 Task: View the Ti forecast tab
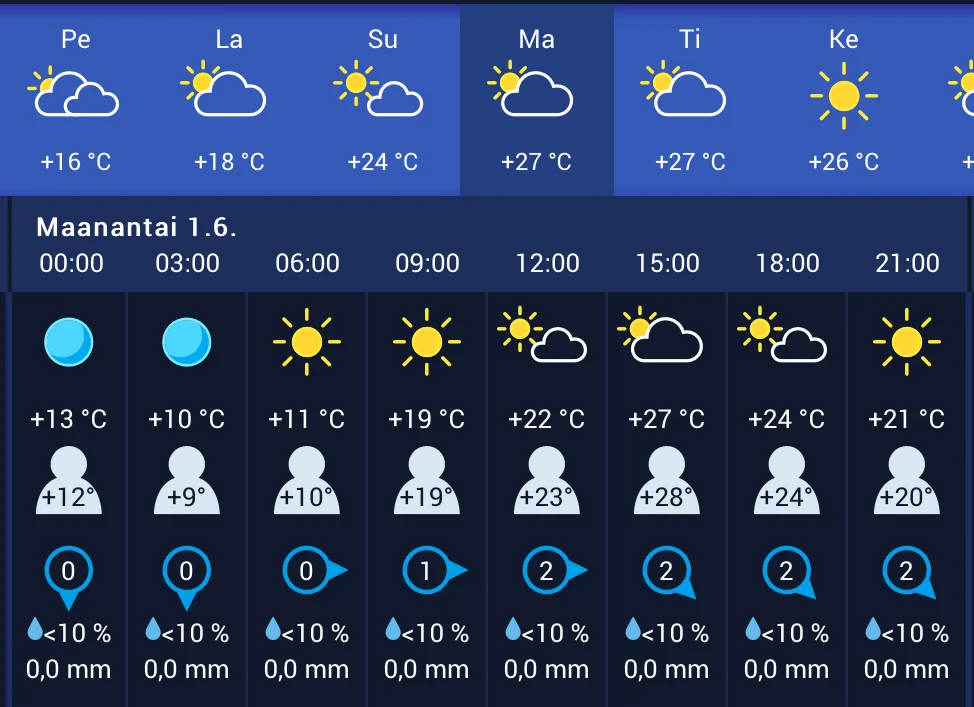pos(690,100)
